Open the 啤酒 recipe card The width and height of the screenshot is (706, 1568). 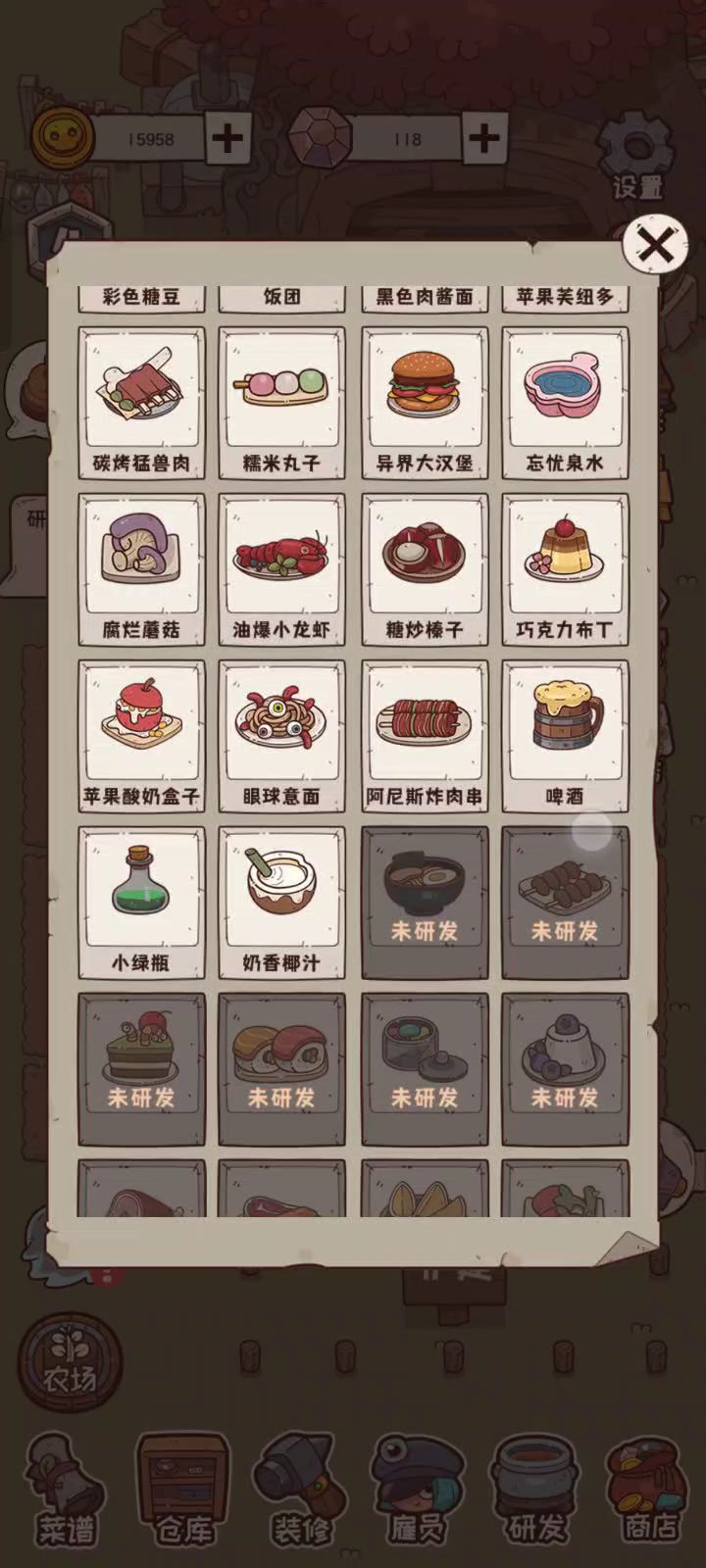565,735
